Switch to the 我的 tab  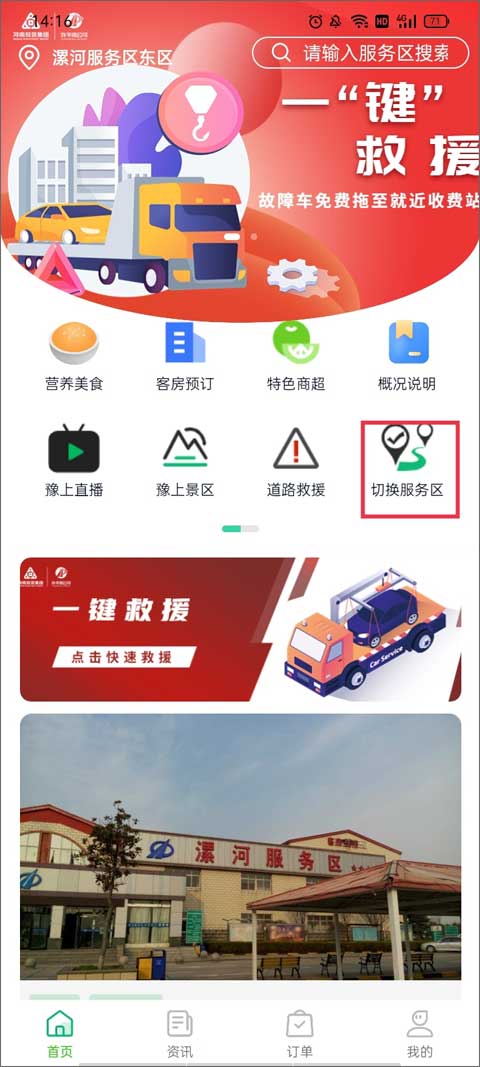[x=420, y=1034]
